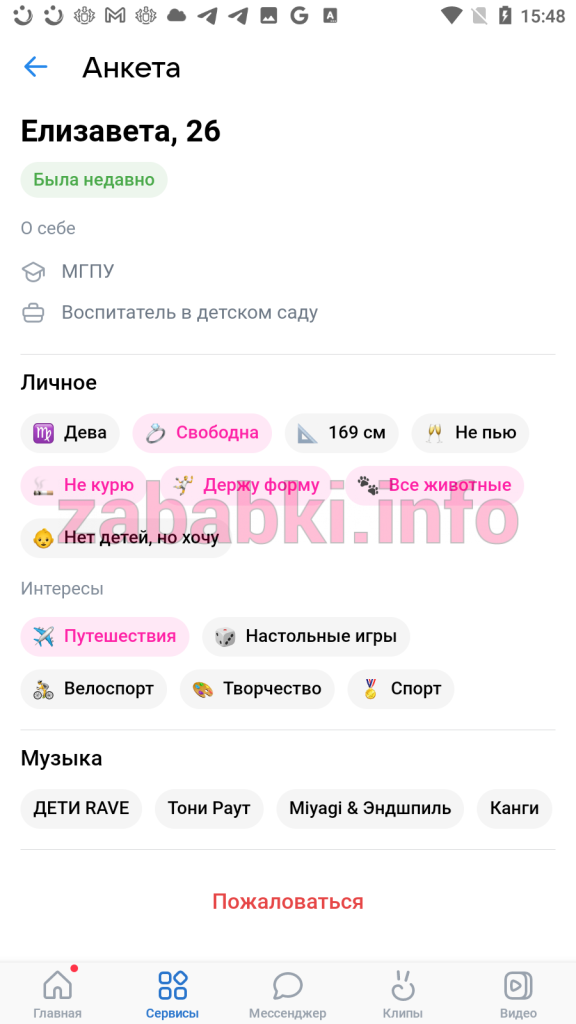
Task: Tap the Пожаловаться report link
Action: pos(287,901)
